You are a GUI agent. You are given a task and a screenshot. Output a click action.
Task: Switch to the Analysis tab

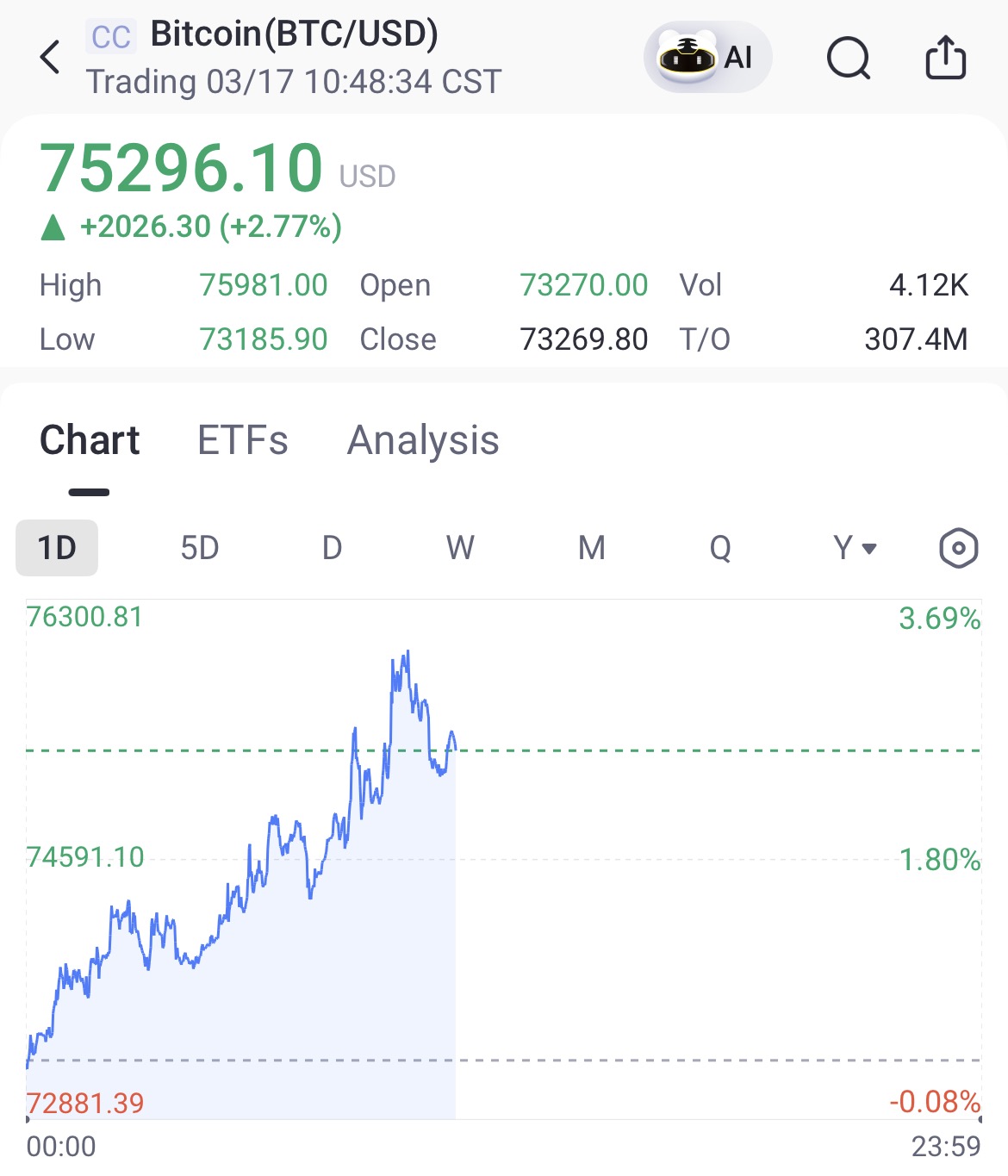423,440
